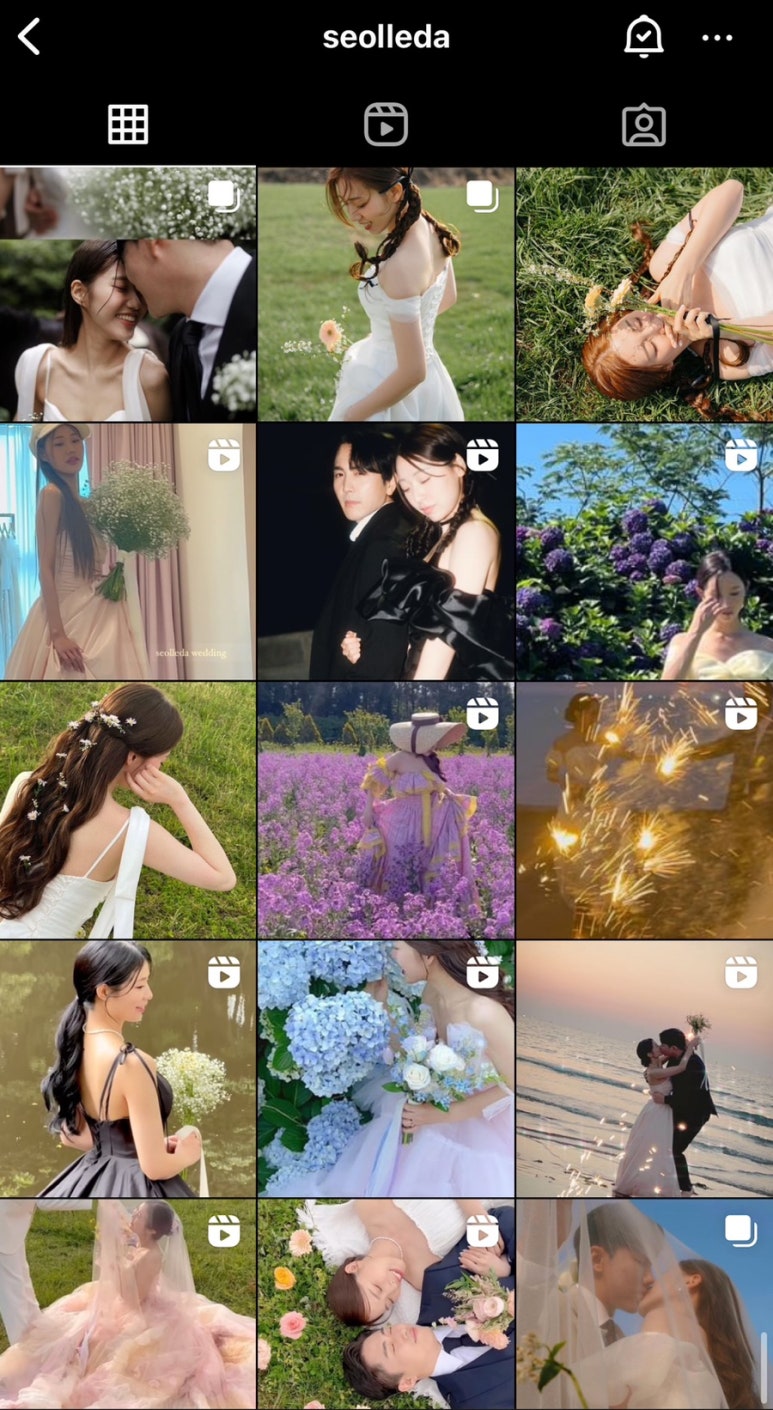Play the seolleda wedding bouquet reel
The image size is (773, 1410).
click(128, 551)
